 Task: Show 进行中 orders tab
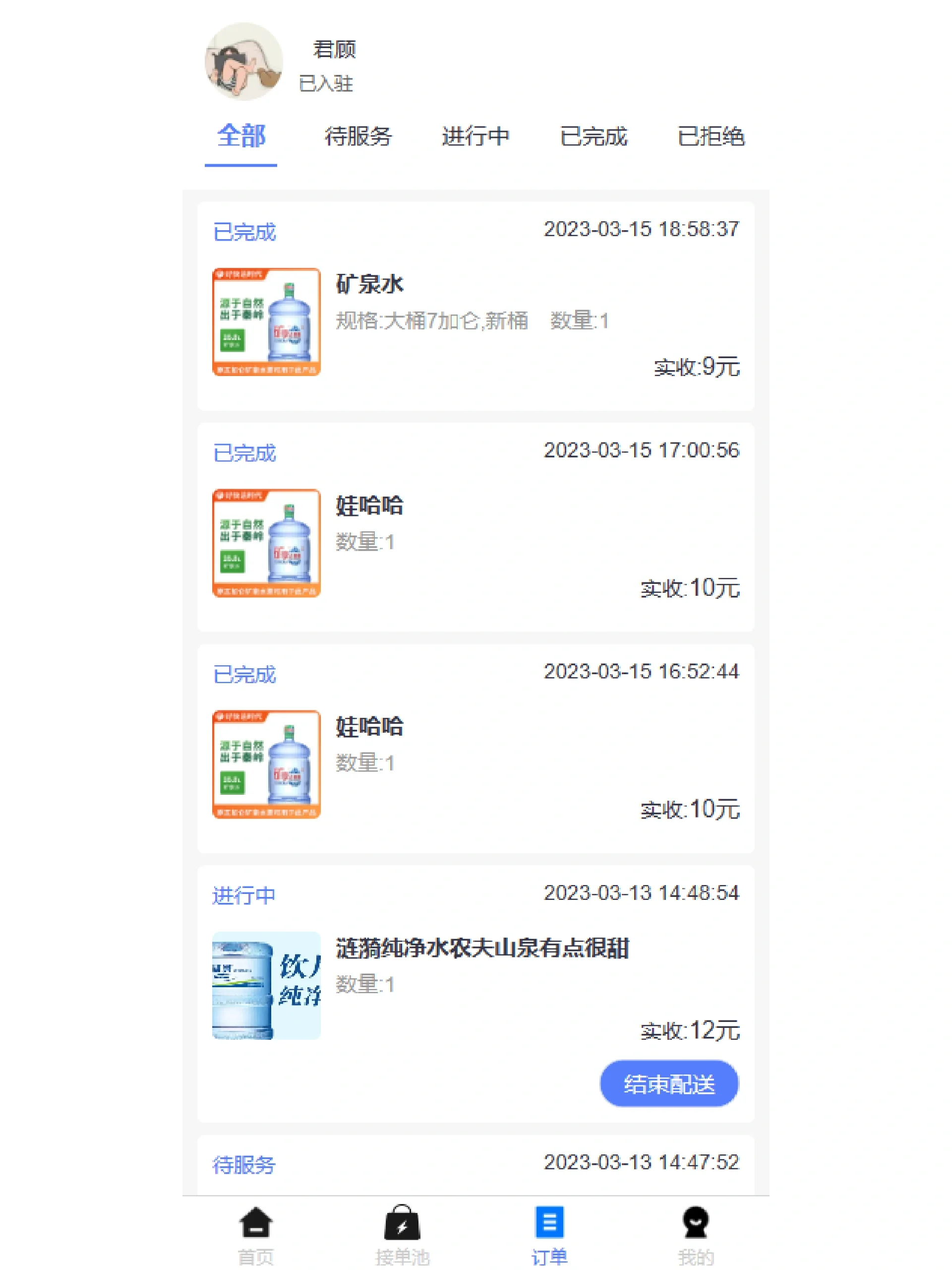tap(476, 136)
